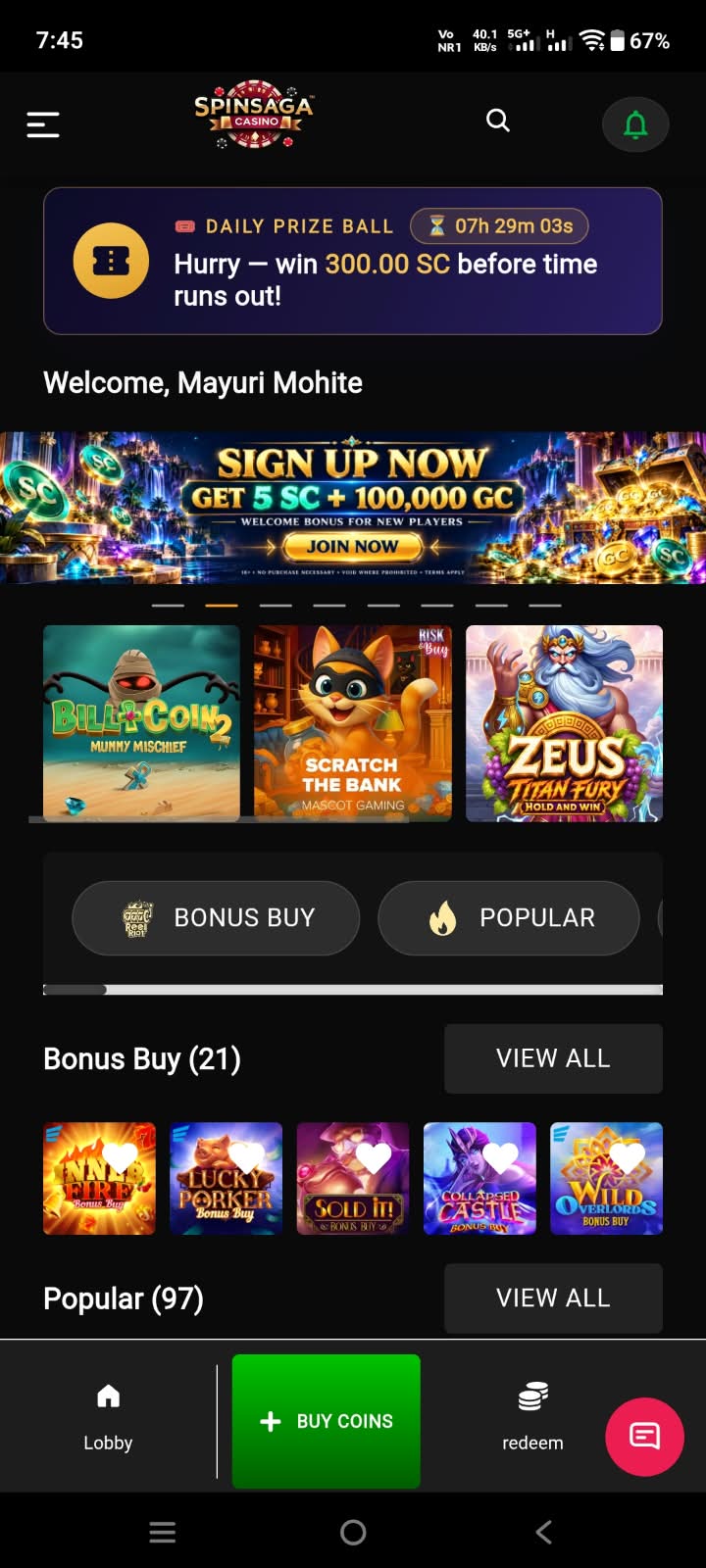Open the Daily Prize Ball banner
Image resolution: width=706 pixels, height=1568 pixels.
[353, 261]
